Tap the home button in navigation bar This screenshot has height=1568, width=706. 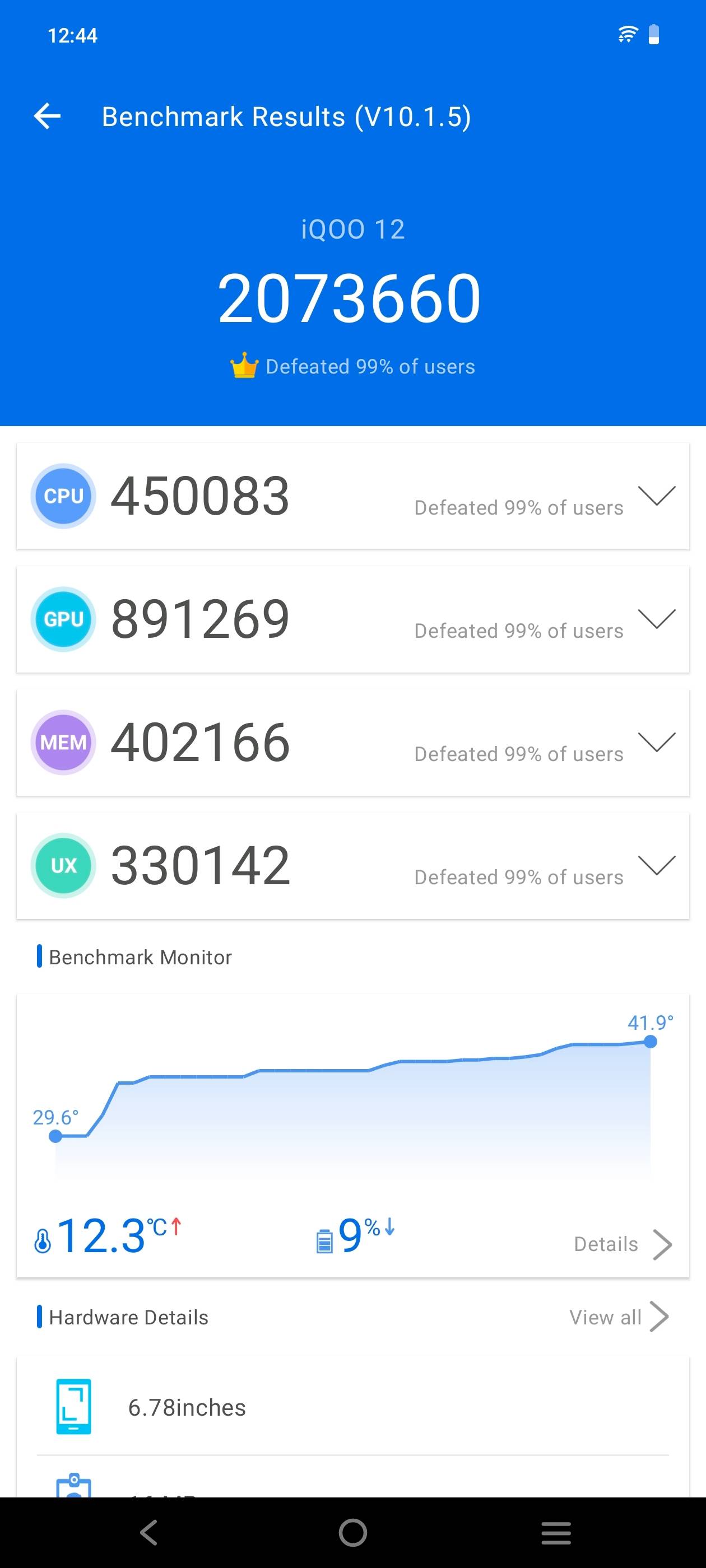[352, 1532]
